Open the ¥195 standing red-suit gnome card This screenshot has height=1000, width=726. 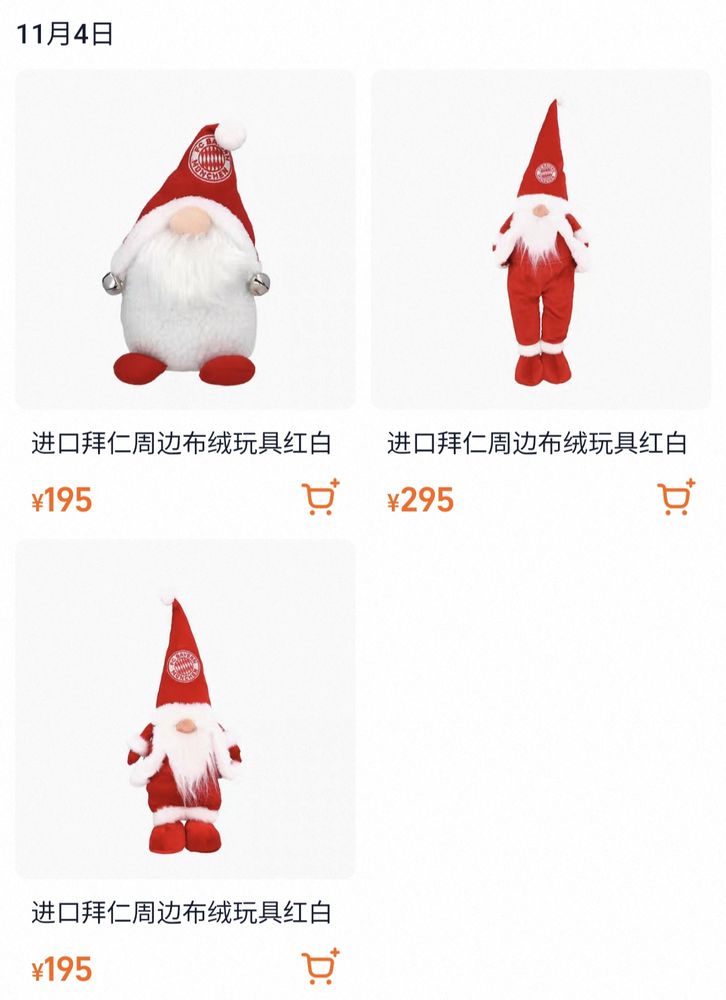click(185, 710)
